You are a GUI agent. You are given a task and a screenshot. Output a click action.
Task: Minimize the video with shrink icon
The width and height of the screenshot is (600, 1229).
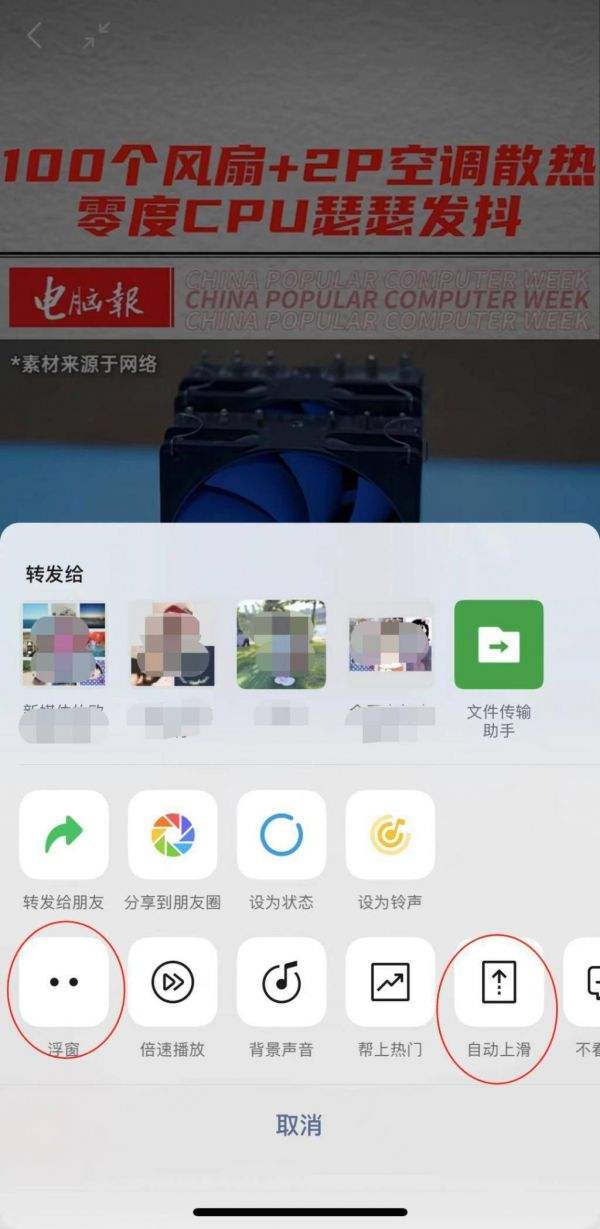(x=97, y=36)
